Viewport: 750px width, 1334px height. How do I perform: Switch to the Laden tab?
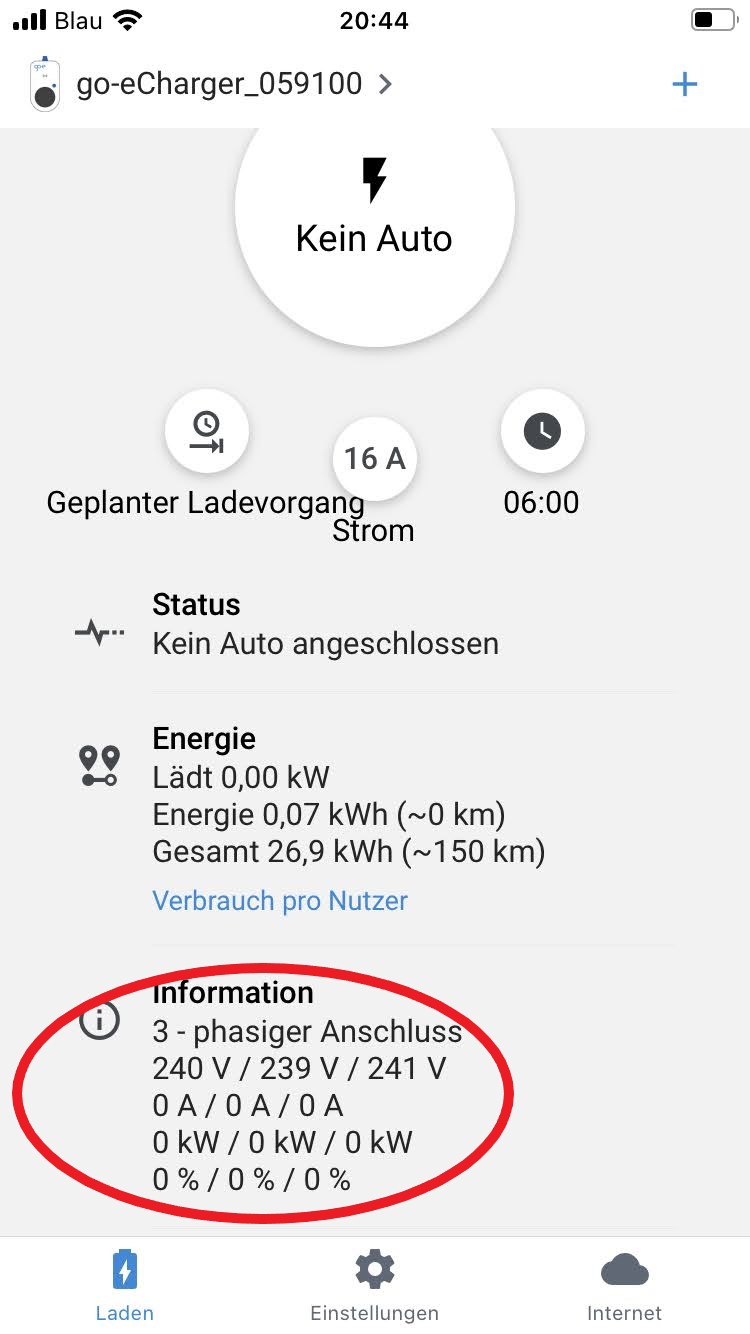[x=125, y=1286]
